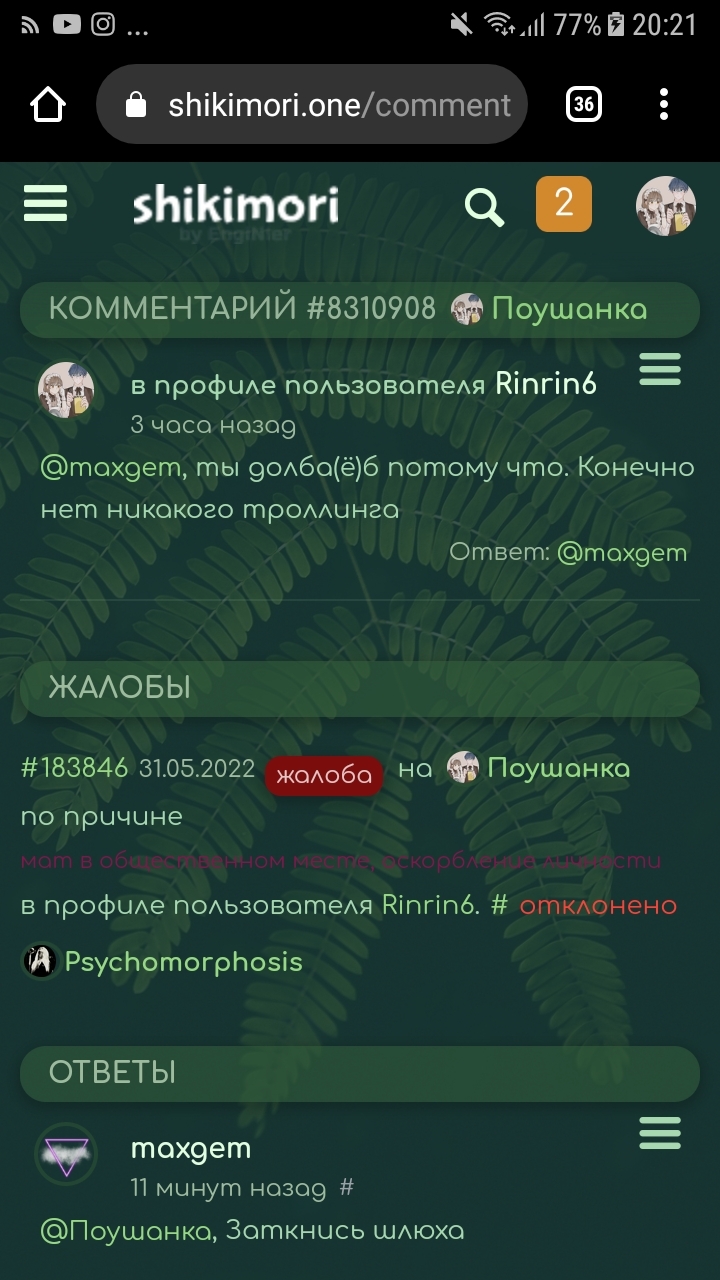This screenshot has width=720, height=1280.
Task: Visit the Rinrin6 profile link in the comment
Action: pyautogui.click(x=546, y=385)
